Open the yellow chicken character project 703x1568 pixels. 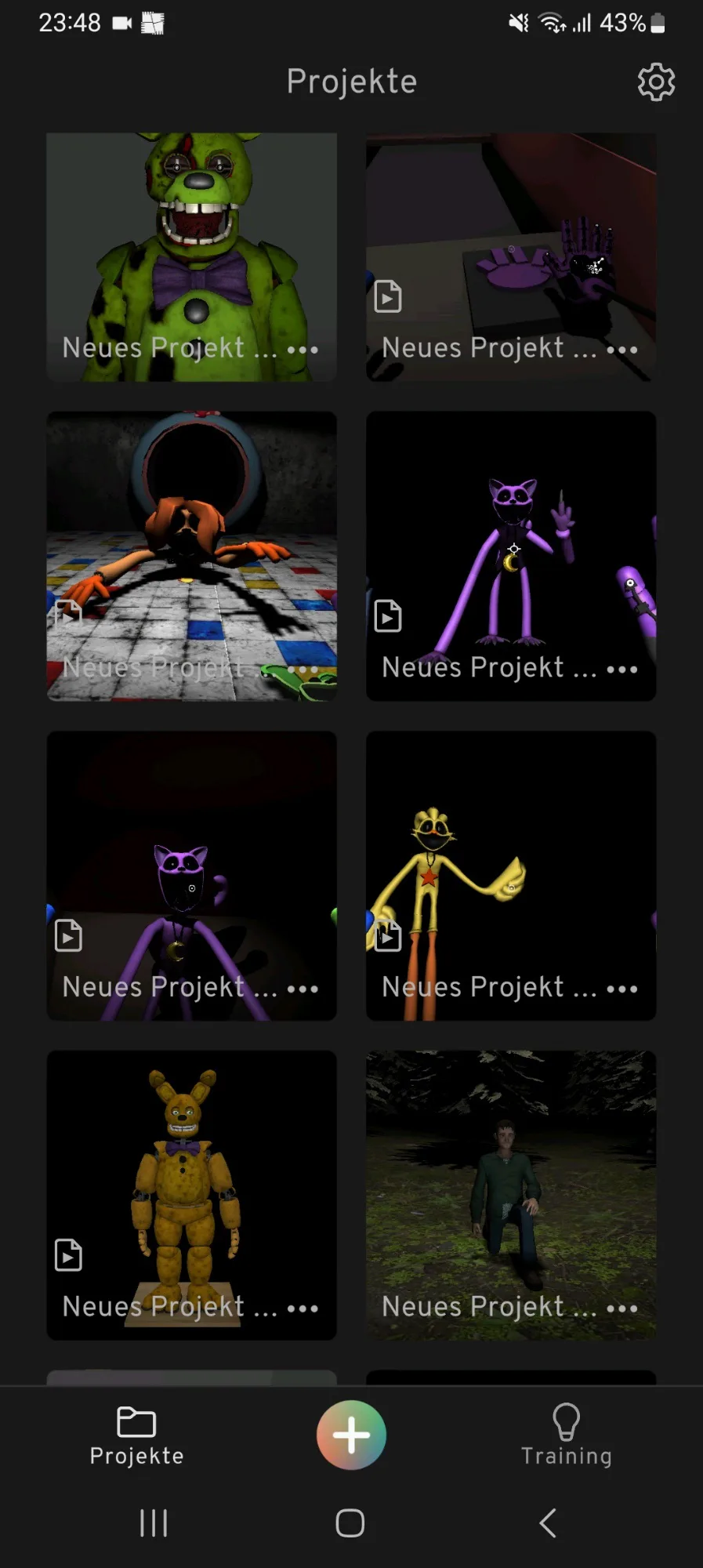pyautogui.click(x=511, y=876)
